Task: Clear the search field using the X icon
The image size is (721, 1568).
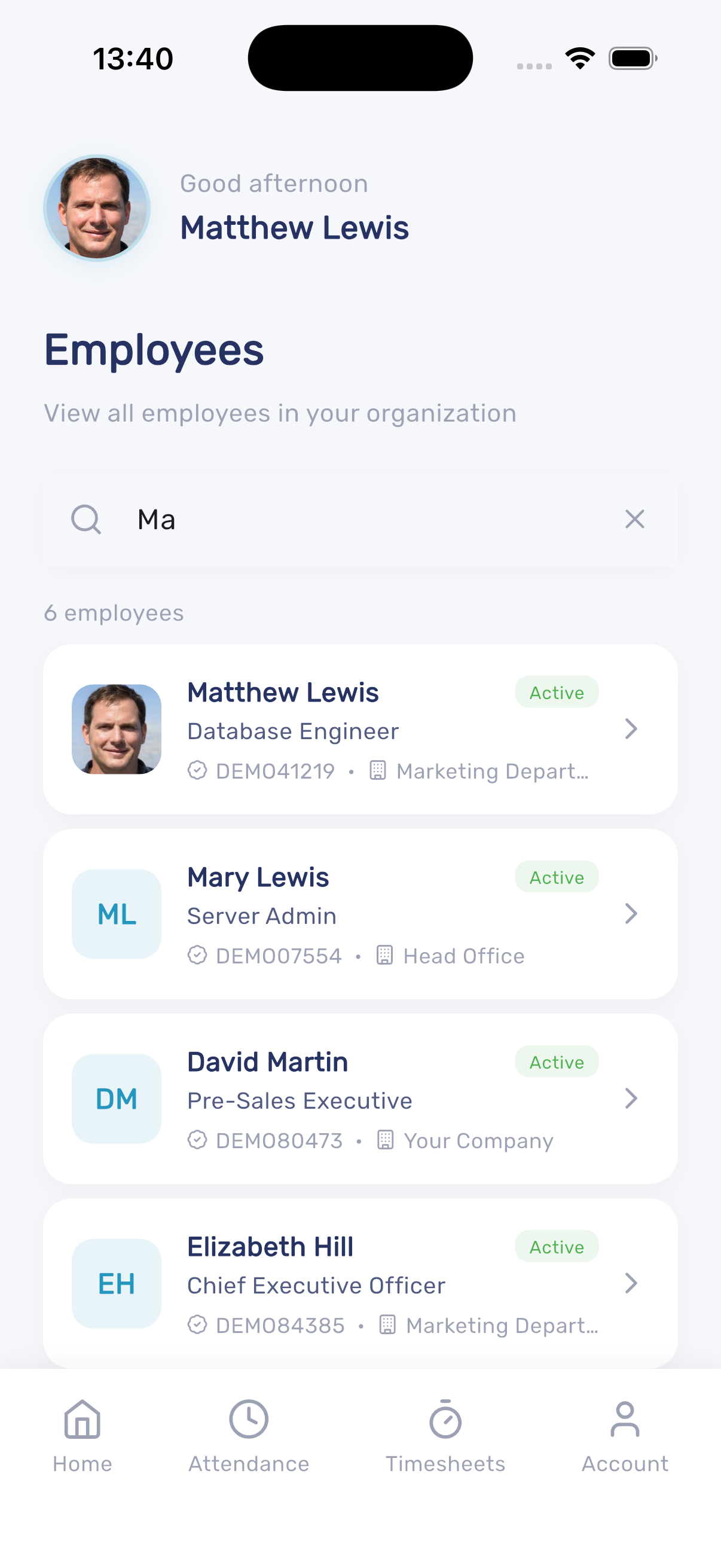Action: pos(634,519)
